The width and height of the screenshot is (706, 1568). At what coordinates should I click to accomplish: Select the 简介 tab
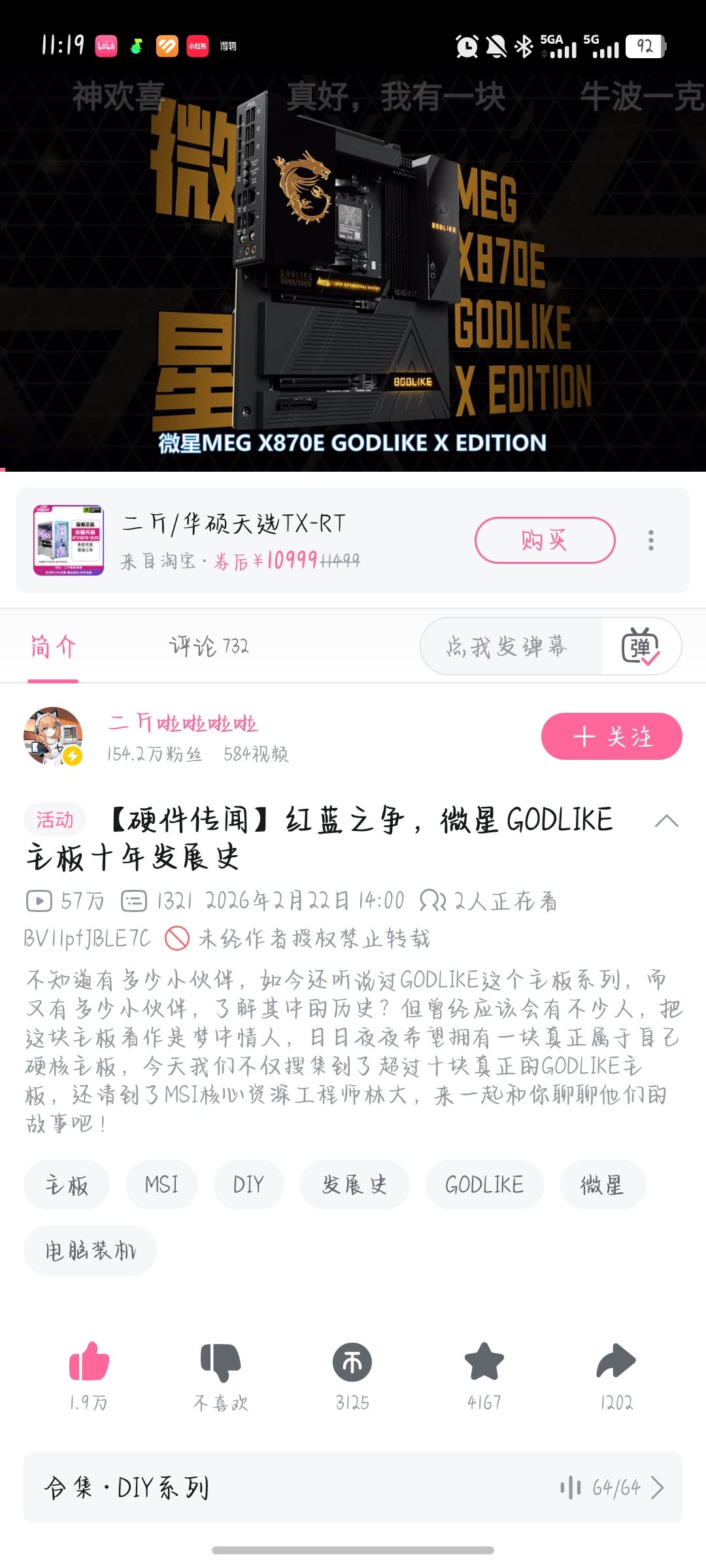tap(54, 646)
